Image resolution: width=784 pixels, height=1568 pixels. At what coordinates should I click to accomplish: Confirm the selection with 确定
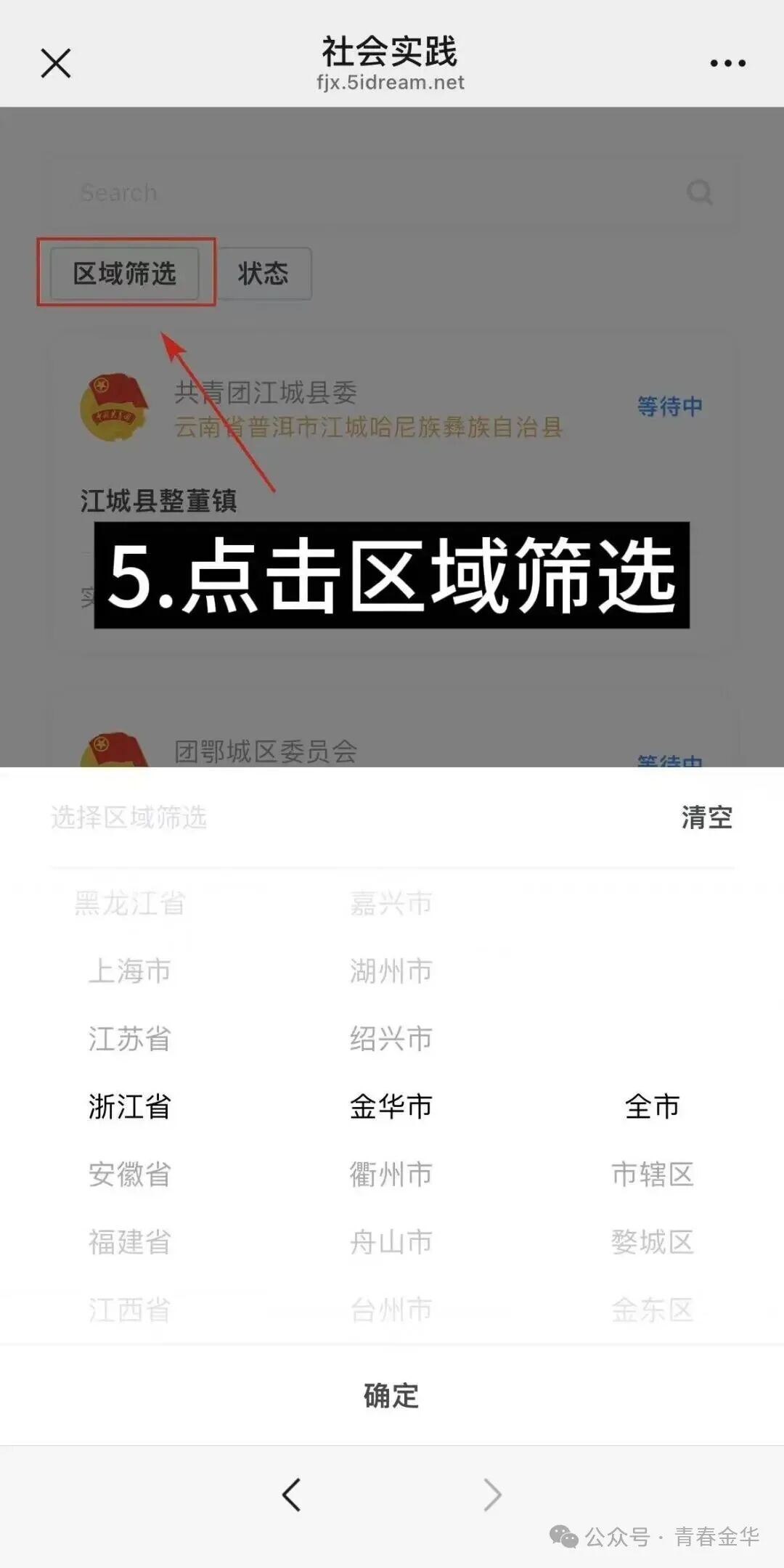click(x=391, y=1395)
